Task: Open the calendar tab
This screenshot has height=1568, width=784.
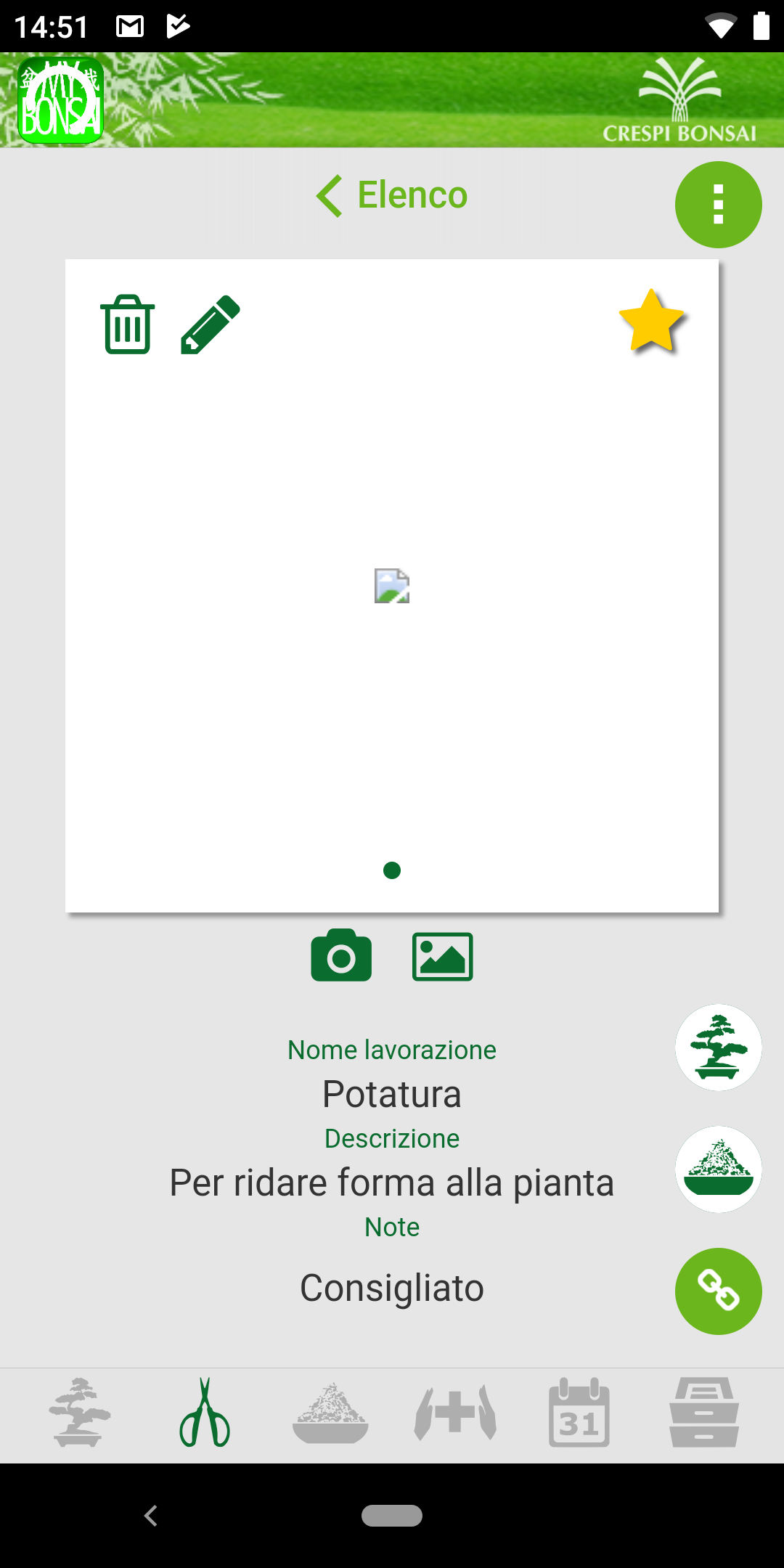Action: 579,1413
